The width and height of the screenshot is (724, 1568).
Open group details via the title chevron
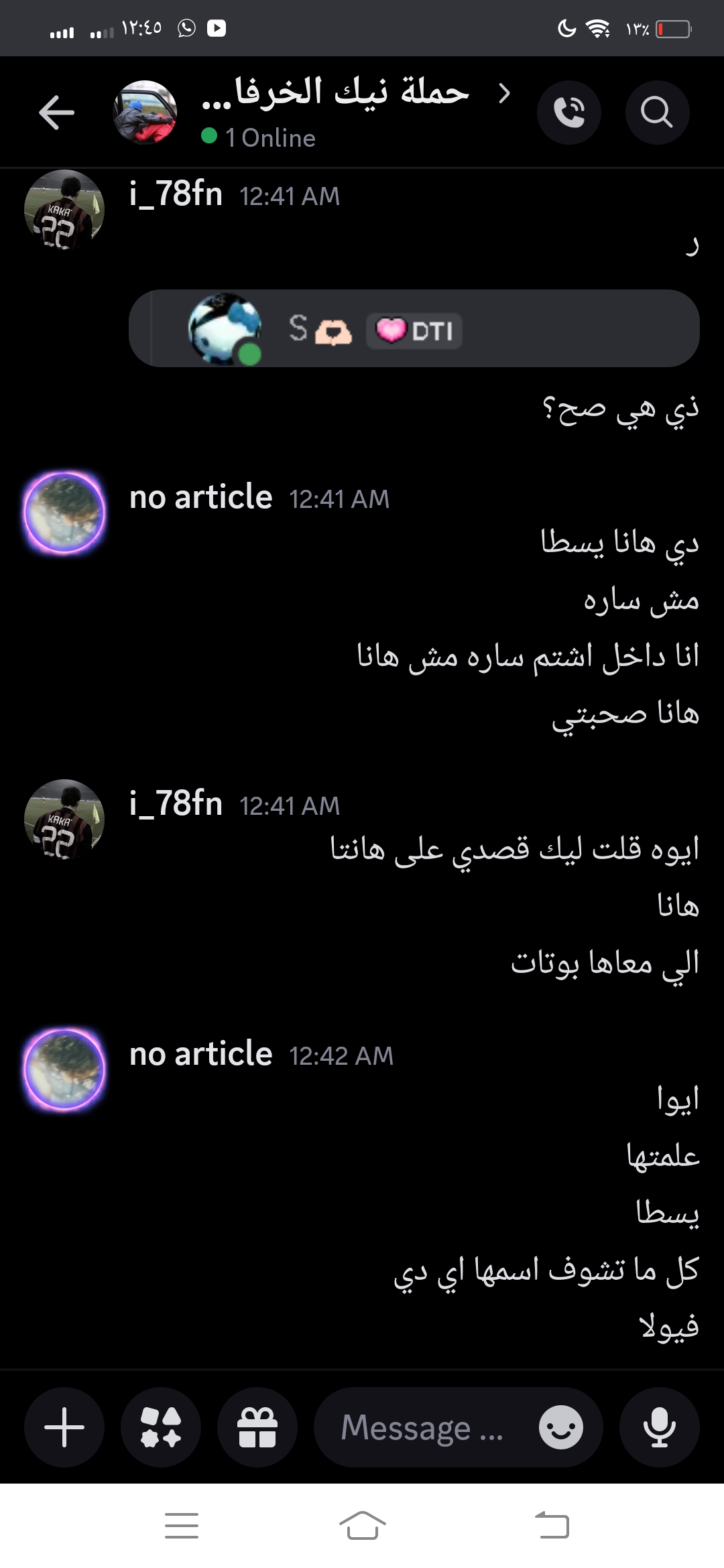[x=505, y=93]
